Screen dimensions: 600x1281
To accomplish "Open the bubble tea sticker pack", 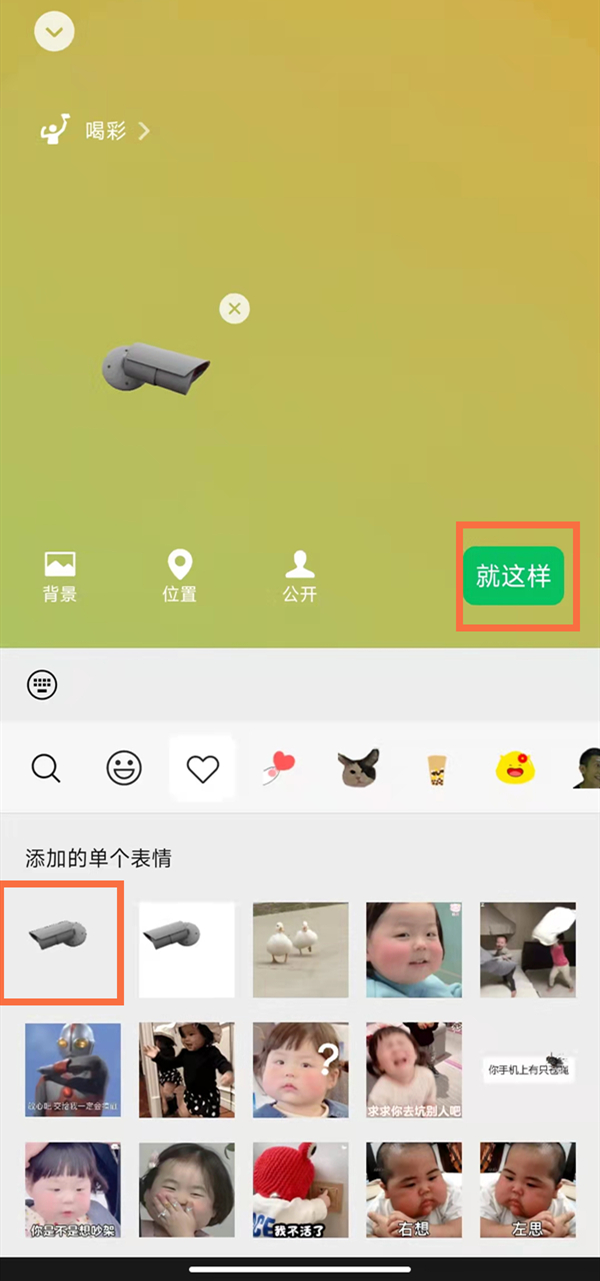I will [x=437, y=768].
